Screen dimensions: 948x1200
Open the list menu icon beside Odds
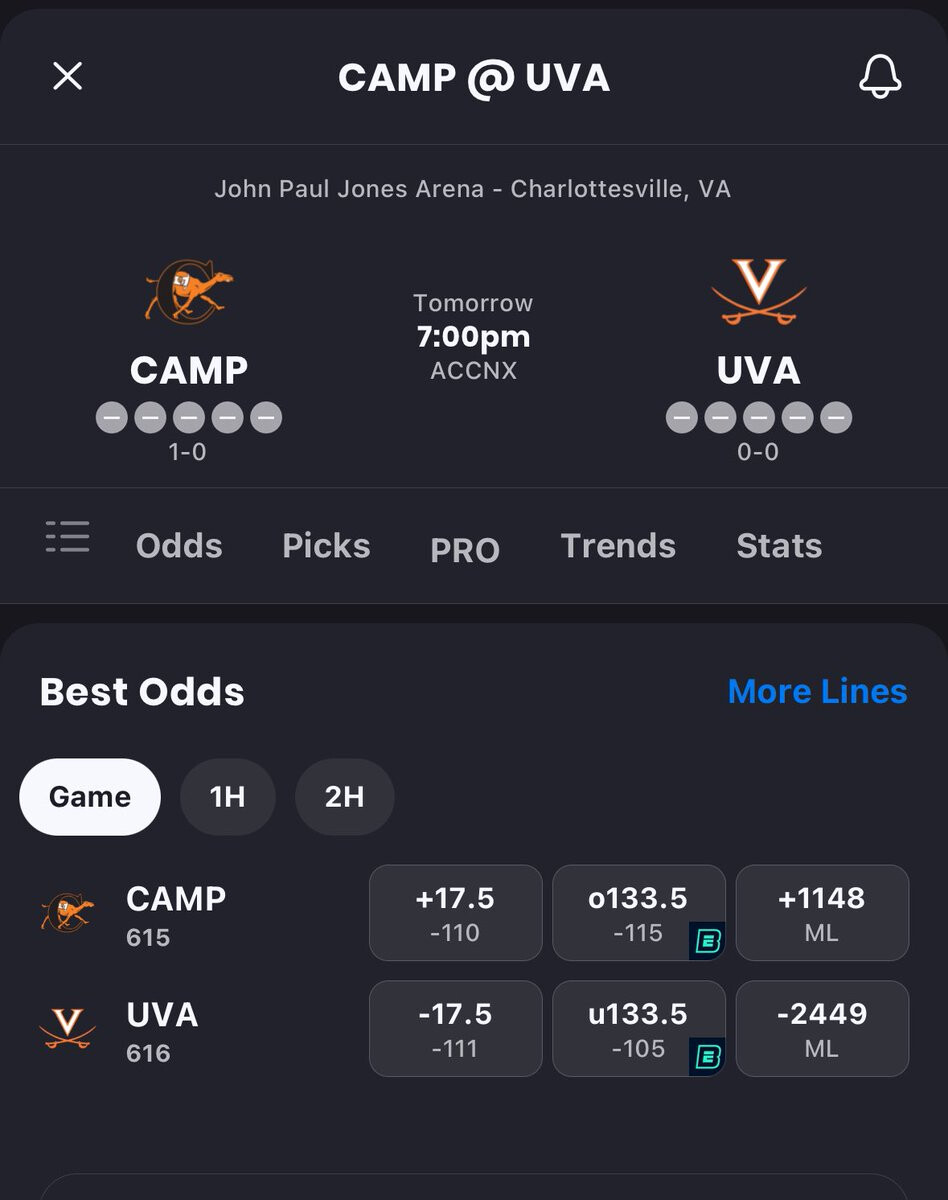tap(68, 537)
